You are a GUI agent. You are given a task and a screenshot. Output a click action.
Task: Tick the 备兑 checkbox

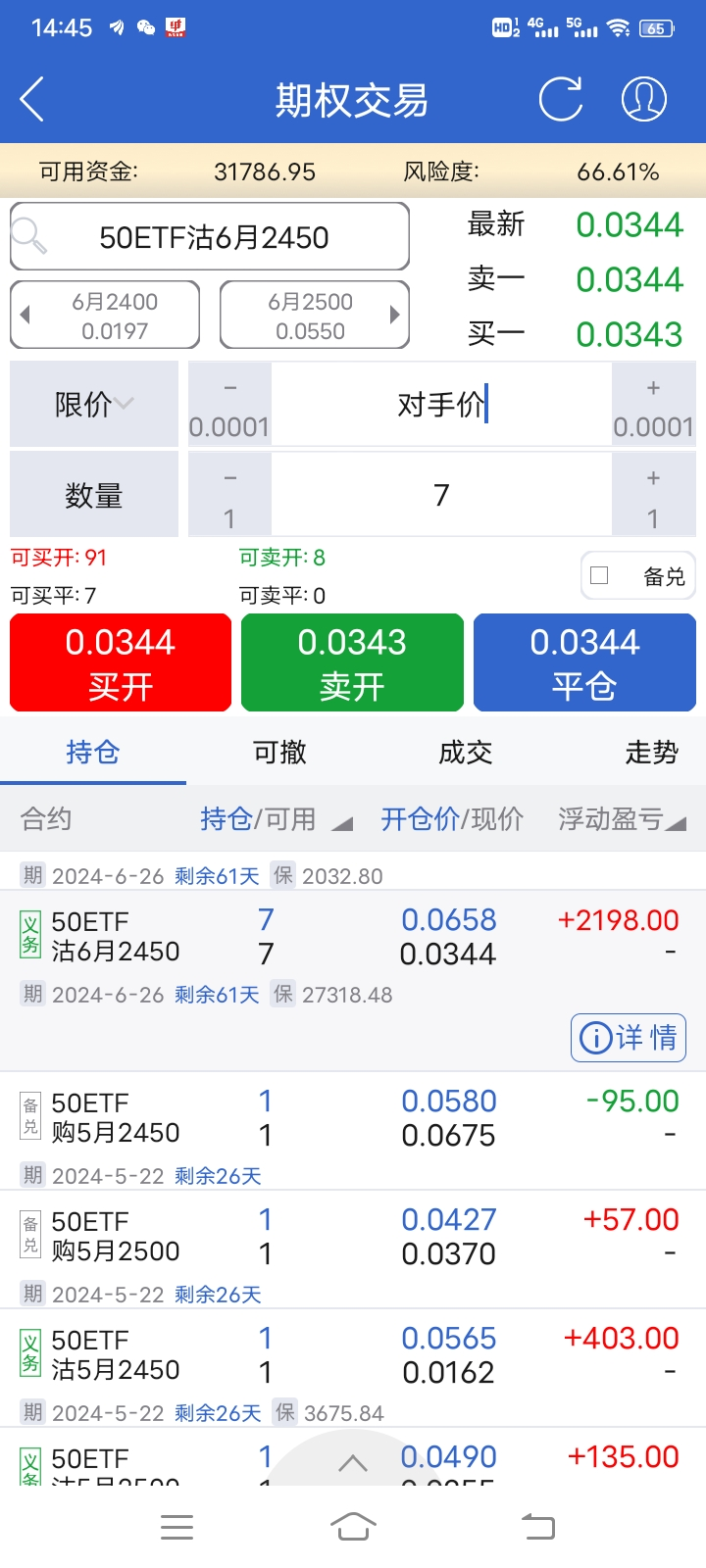pyautogui.click(x=600, y=576)
